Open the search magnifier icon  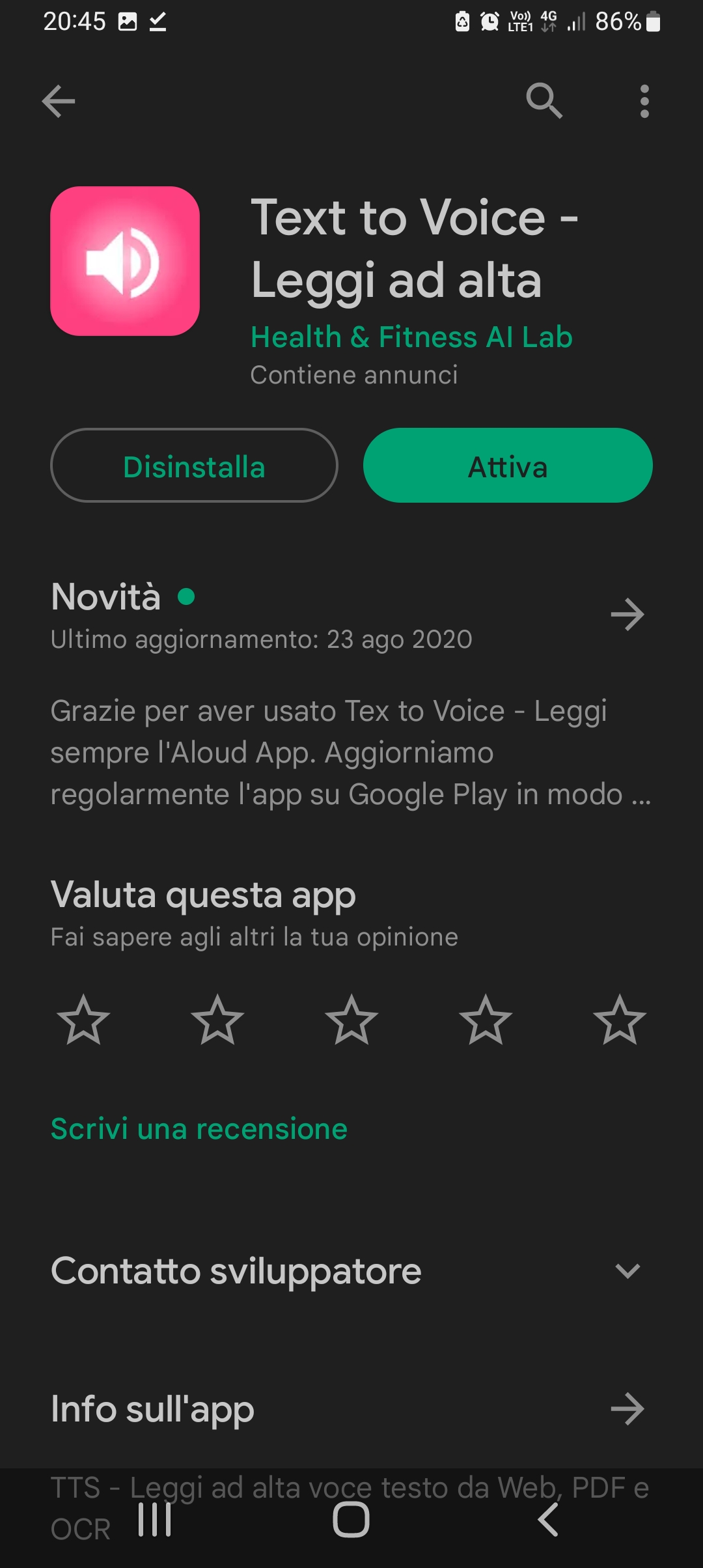coord(544,101)
